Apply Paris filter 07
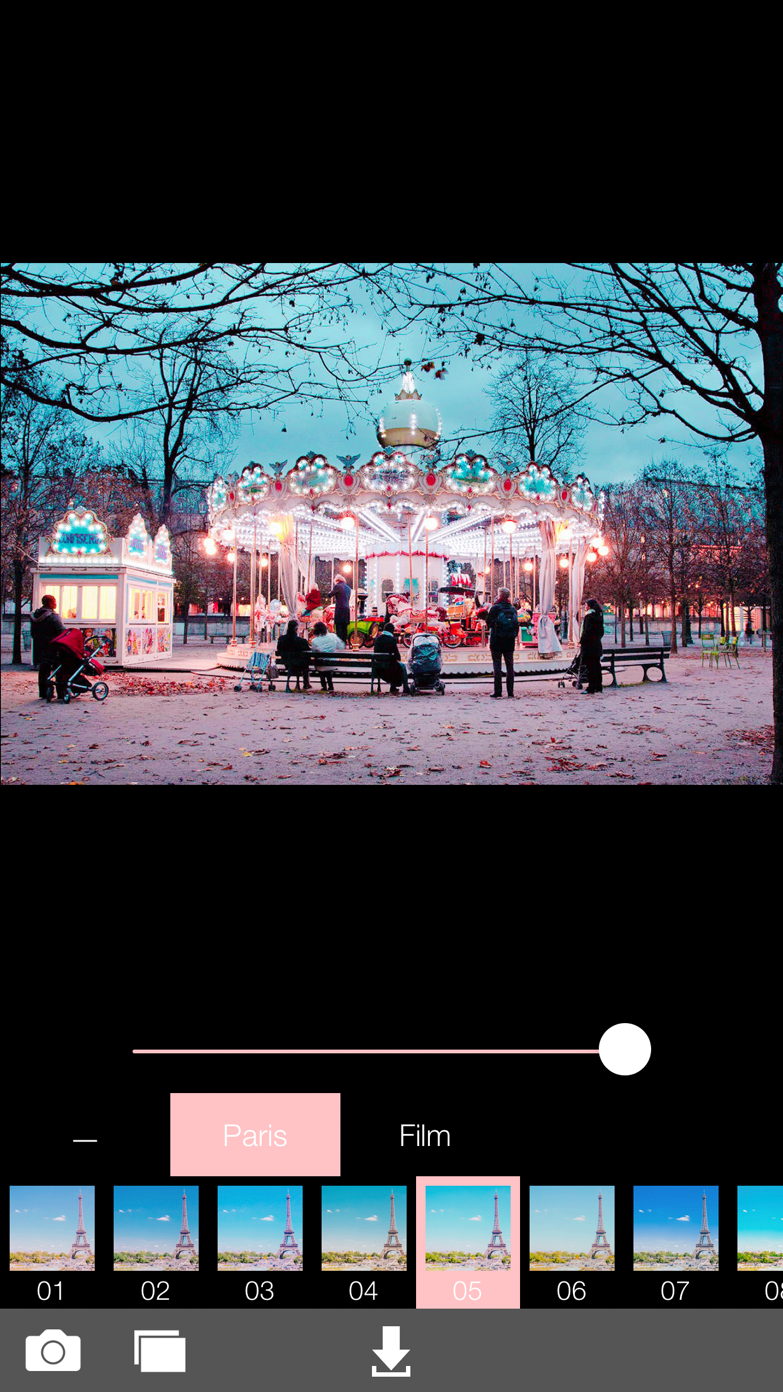The image size is (783, 1392). [x=676, y=1241]
